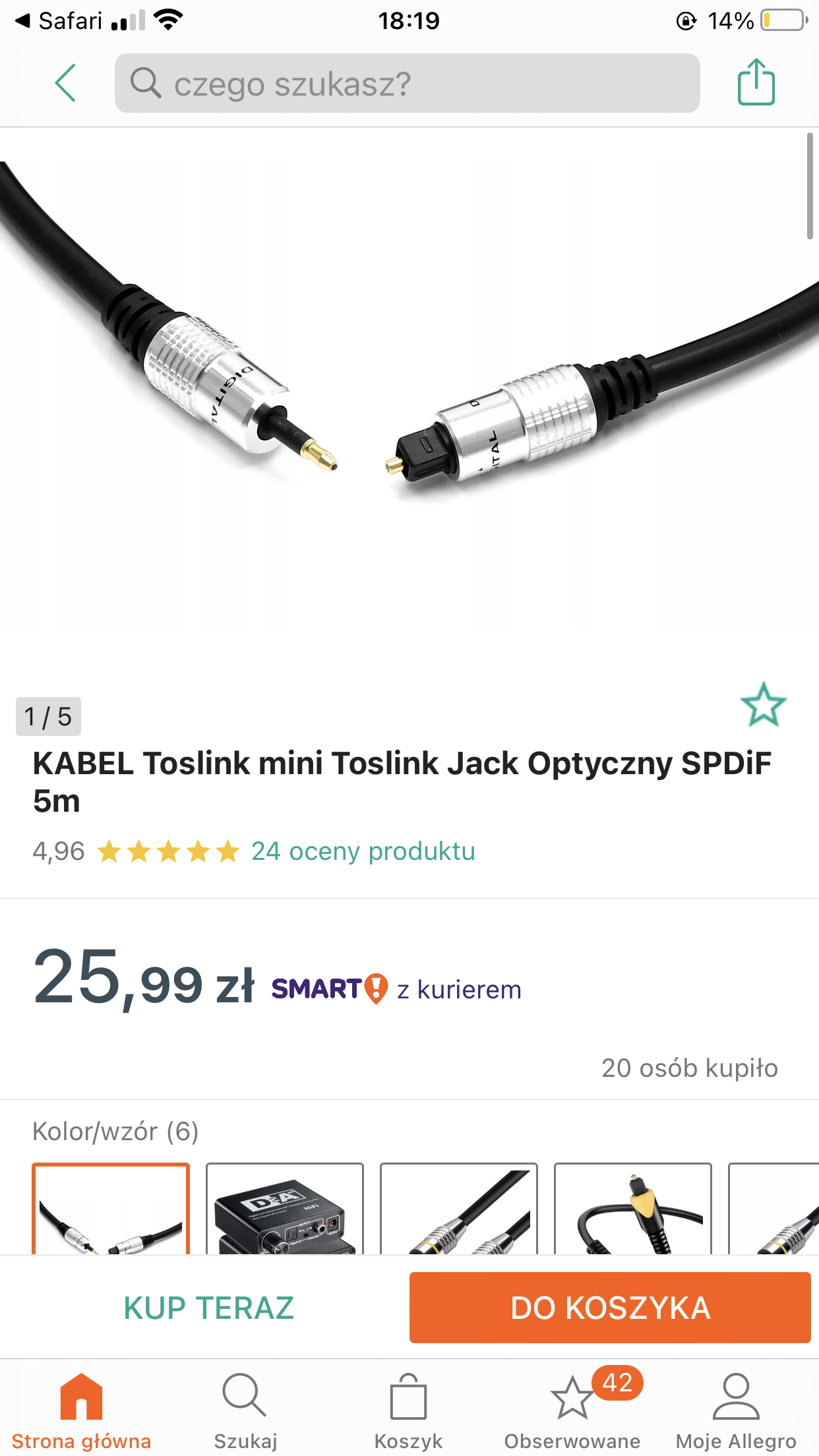819x1456 pixels.
Task: Pick the third variant with diagonal cables
Action: click(x=459, y=1209)
